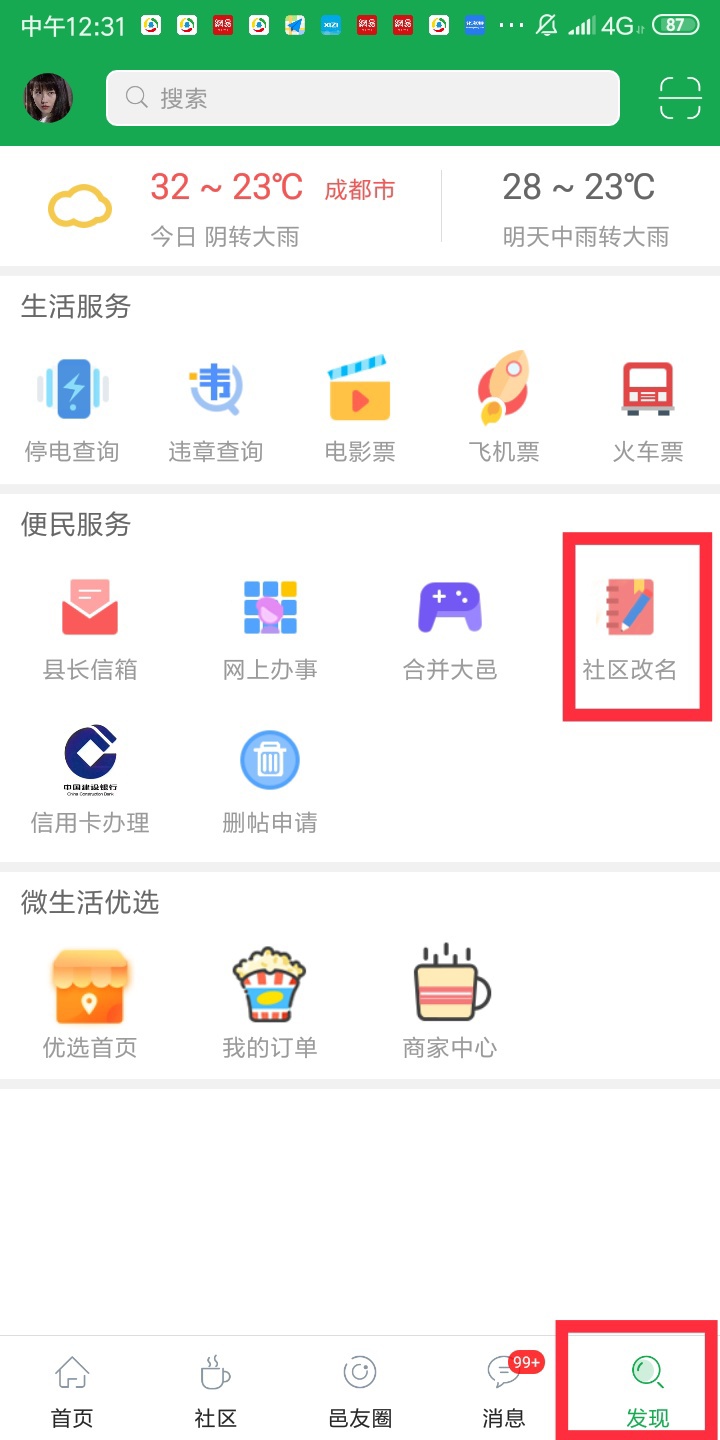Switch to the 首页 tab
Image resolution: width=720 pixels, height=1440 pixels.
pyautogui.click(x=72, y=1390)
